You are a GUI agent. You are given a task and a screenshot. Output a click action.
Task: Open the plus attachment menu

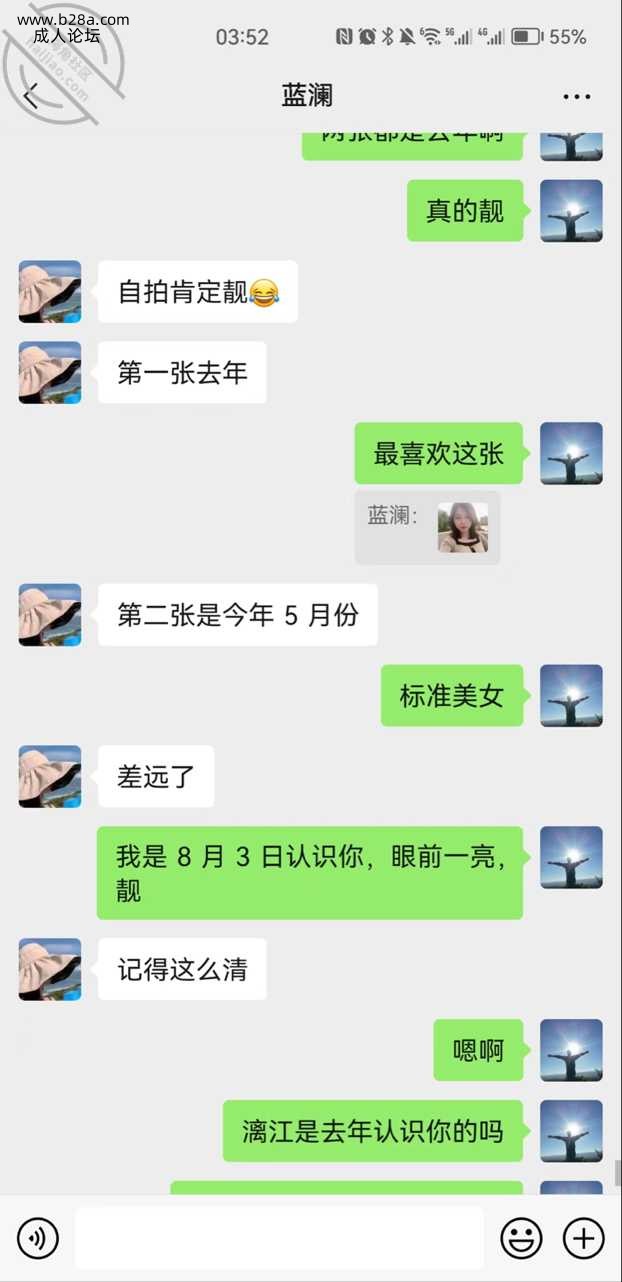coord(584,1239)
